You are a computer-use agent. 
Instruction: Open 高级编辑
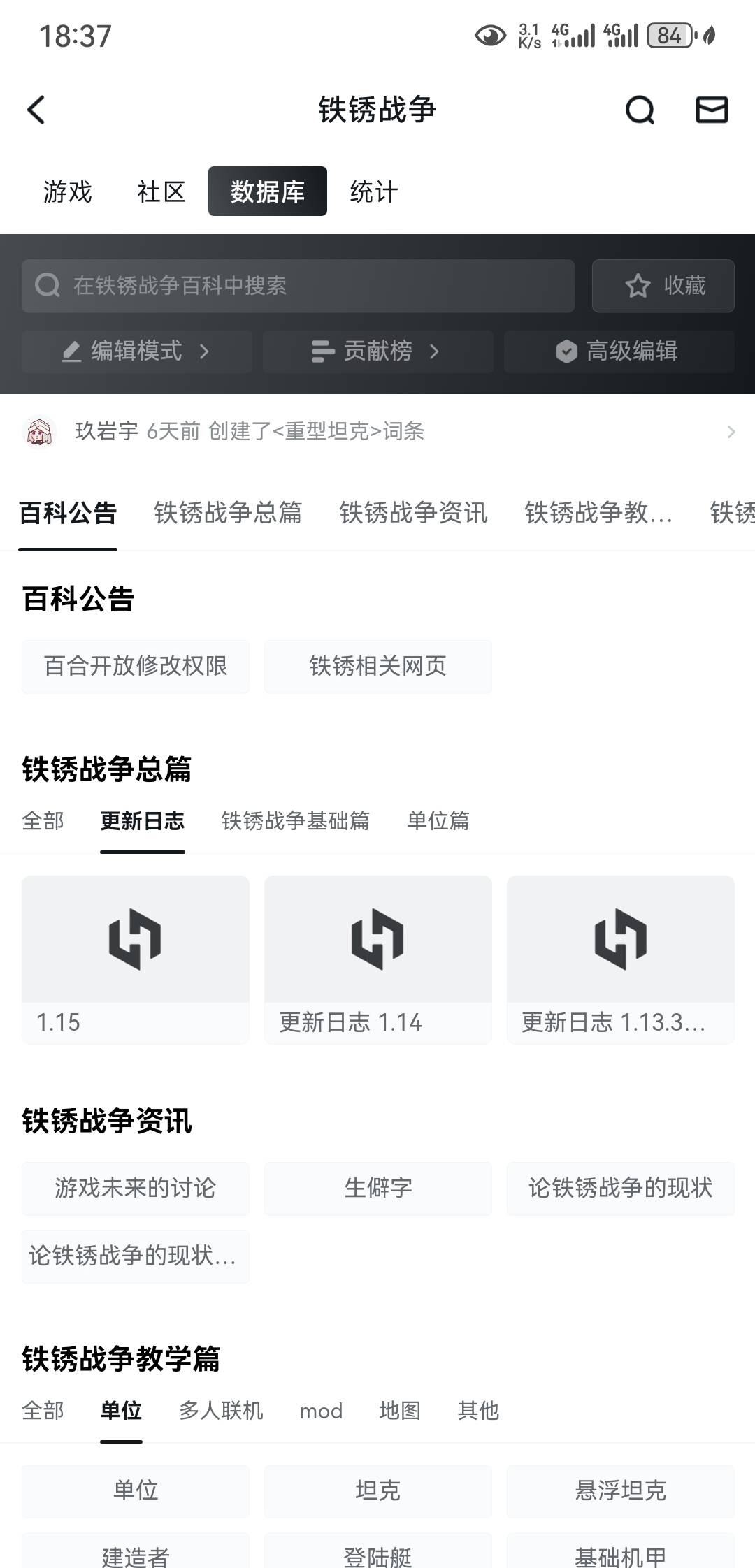point(619,351)
